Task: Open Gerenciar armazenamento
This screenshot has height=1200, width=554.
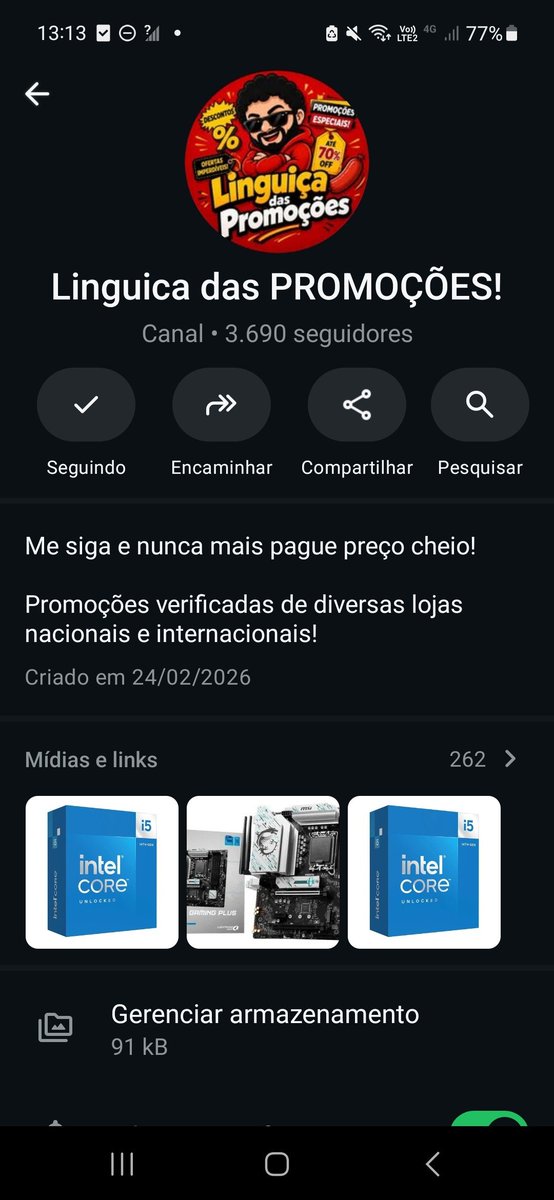Action: (x=277, y=1030)
